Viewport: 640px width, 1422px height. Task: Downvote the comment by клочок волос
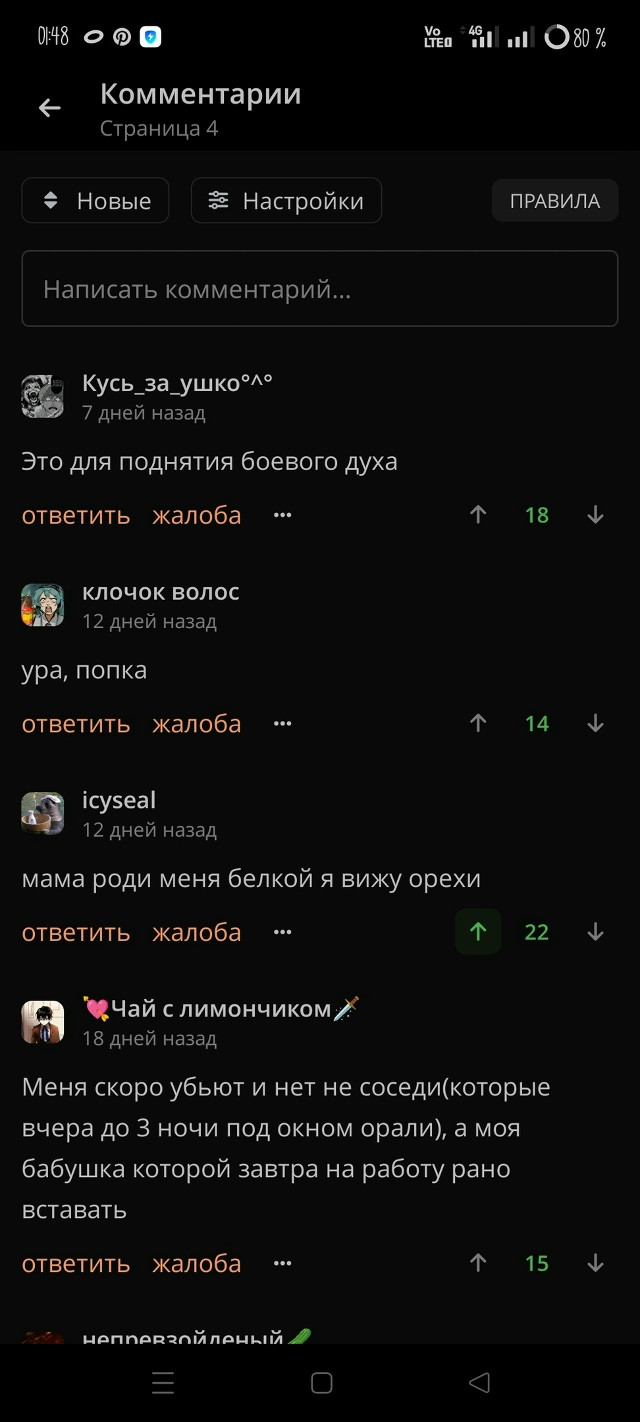click(596, 723)
